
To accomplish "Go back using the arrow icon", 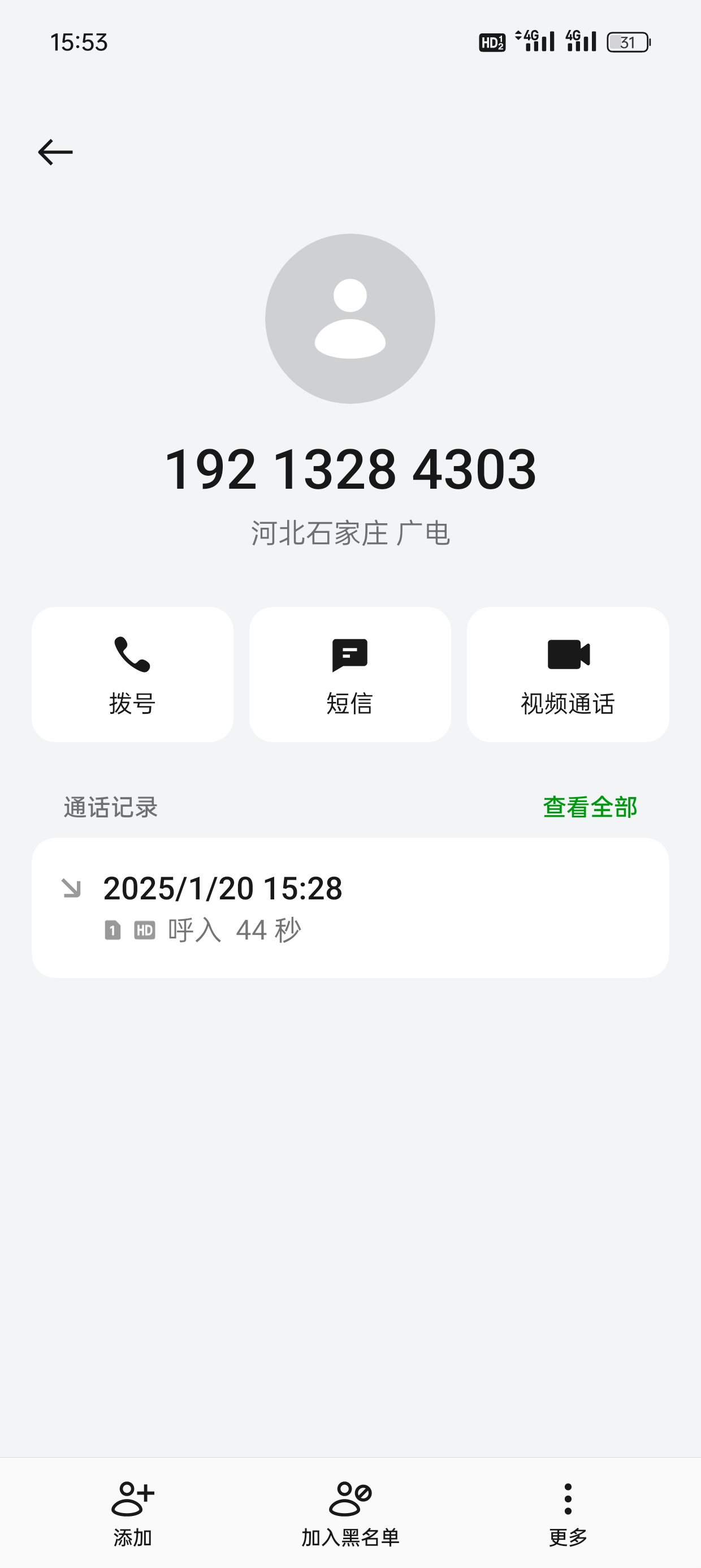I will [55, 152].
